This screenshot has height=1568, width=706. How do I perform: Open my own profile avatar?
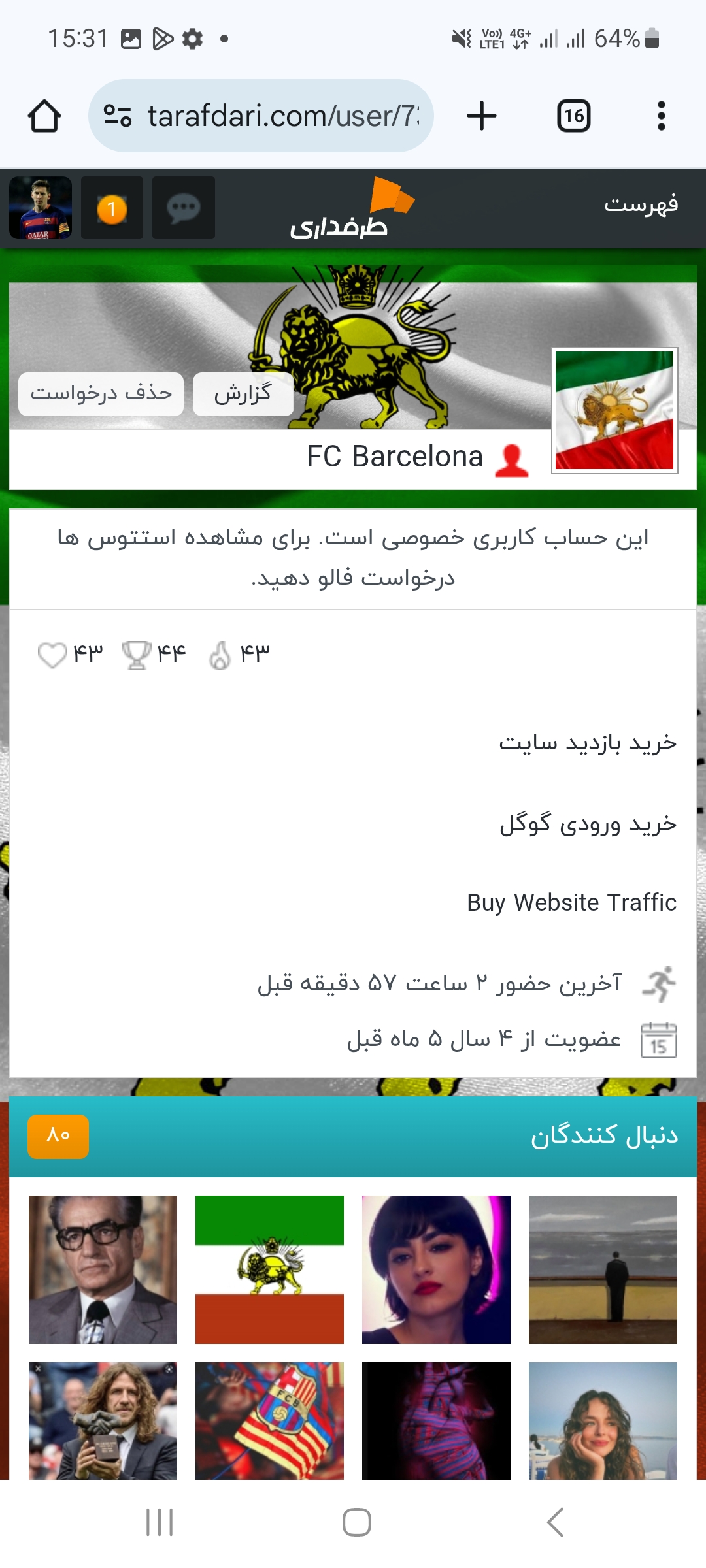[x=41, y=208]
